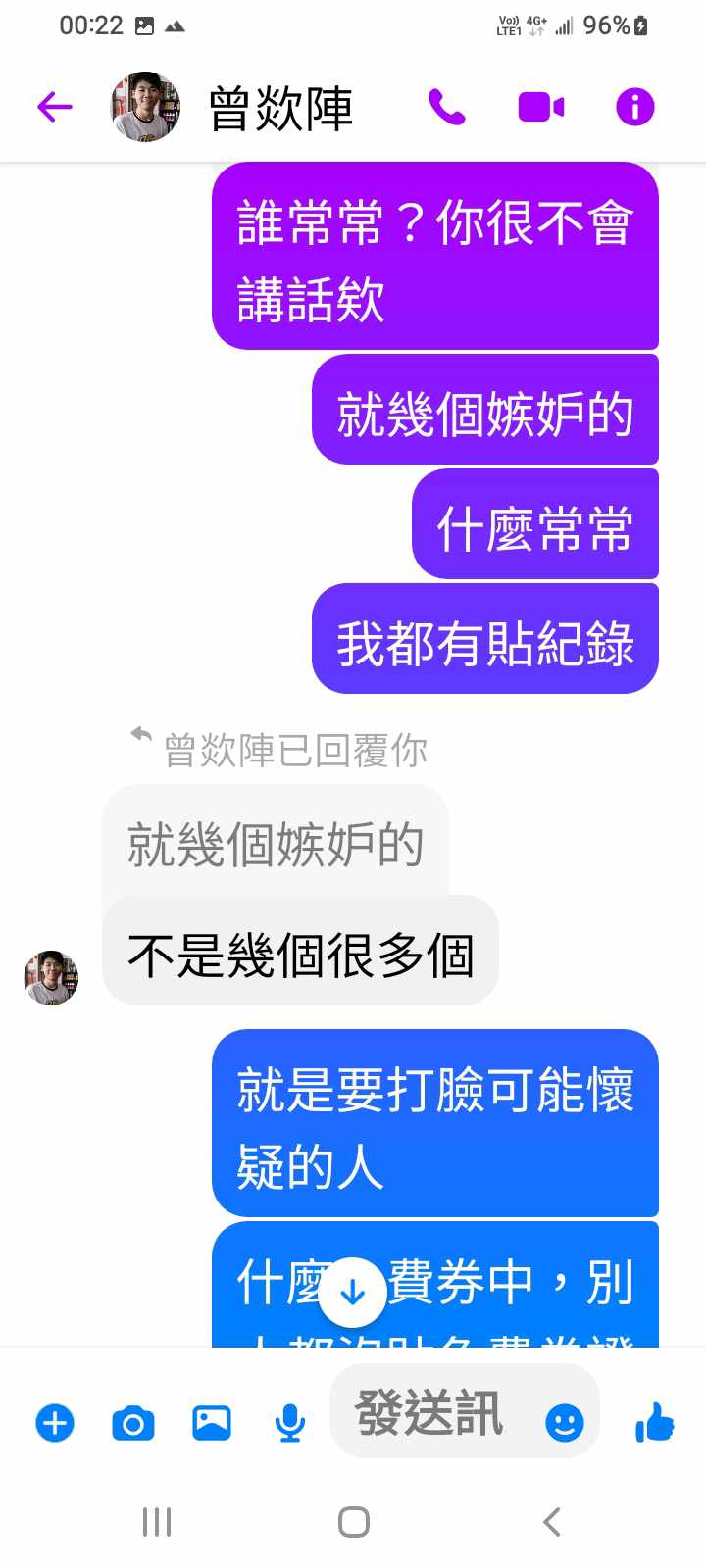The width and height of the screenshot is (706, 1568).
Task: Go back using the purple arrow
Action: (55, 107)
